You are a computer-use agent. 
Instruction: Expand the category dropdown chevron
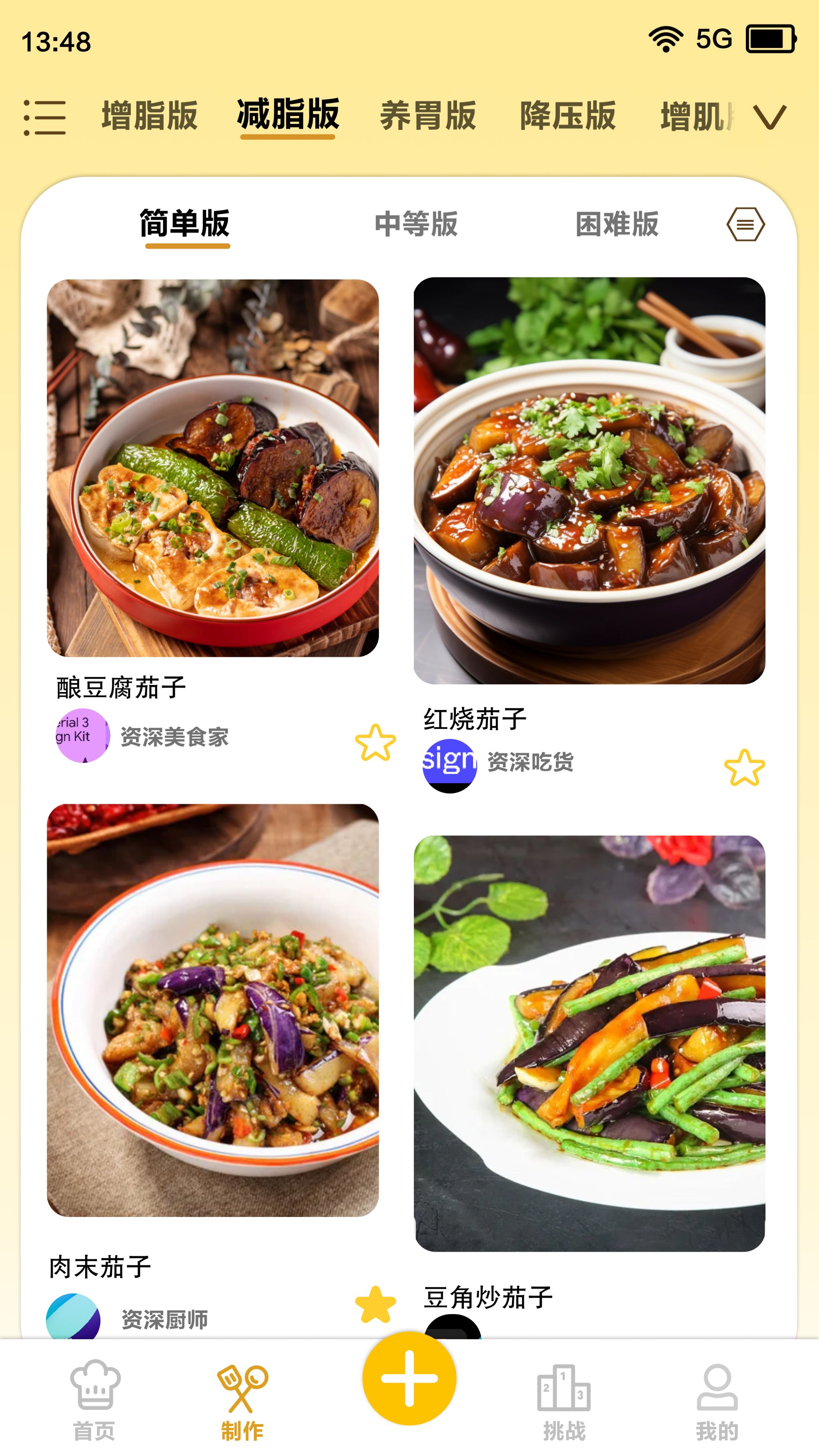770,118
